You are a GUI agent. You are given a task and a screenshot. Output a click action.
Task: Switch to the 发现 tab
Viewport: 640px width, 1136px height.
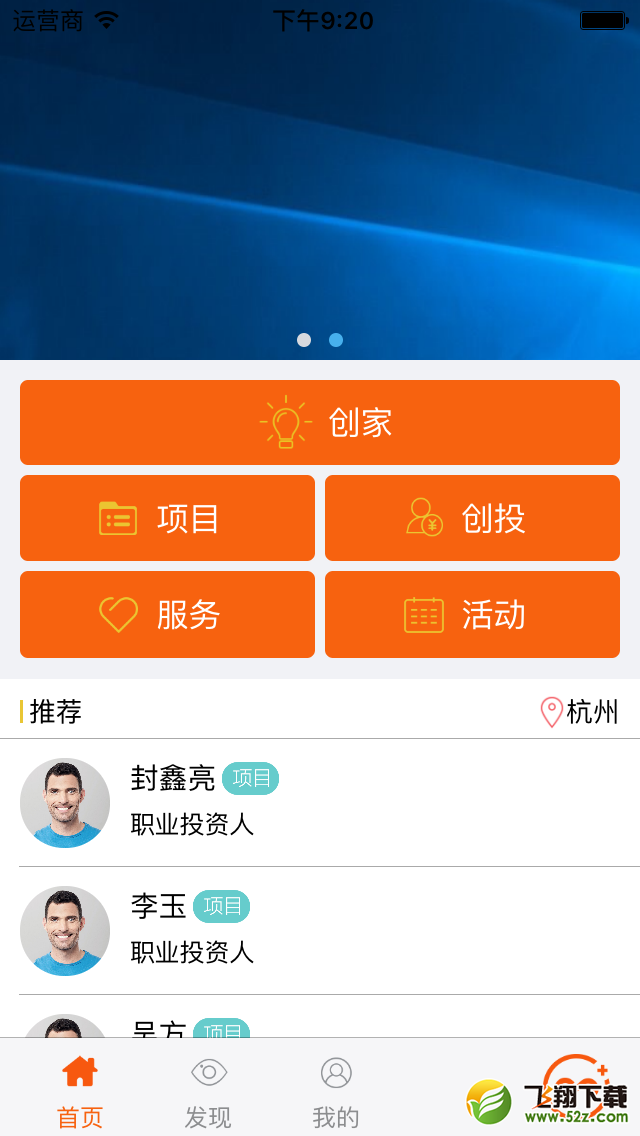click(x=208, y=1093)
